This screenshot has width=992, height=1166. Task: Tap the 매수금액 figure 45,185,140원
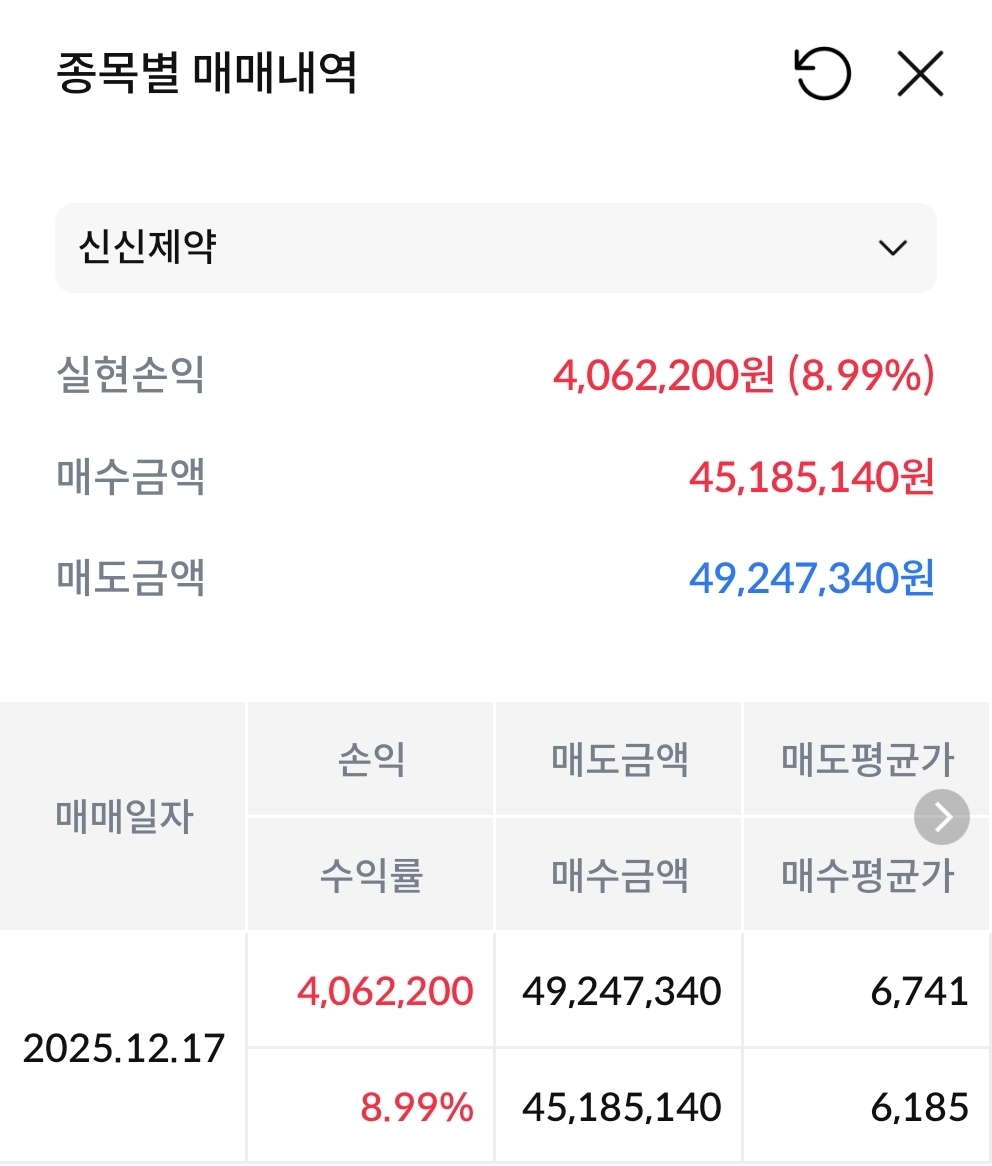pyautogui.click(x=813, y=478)
